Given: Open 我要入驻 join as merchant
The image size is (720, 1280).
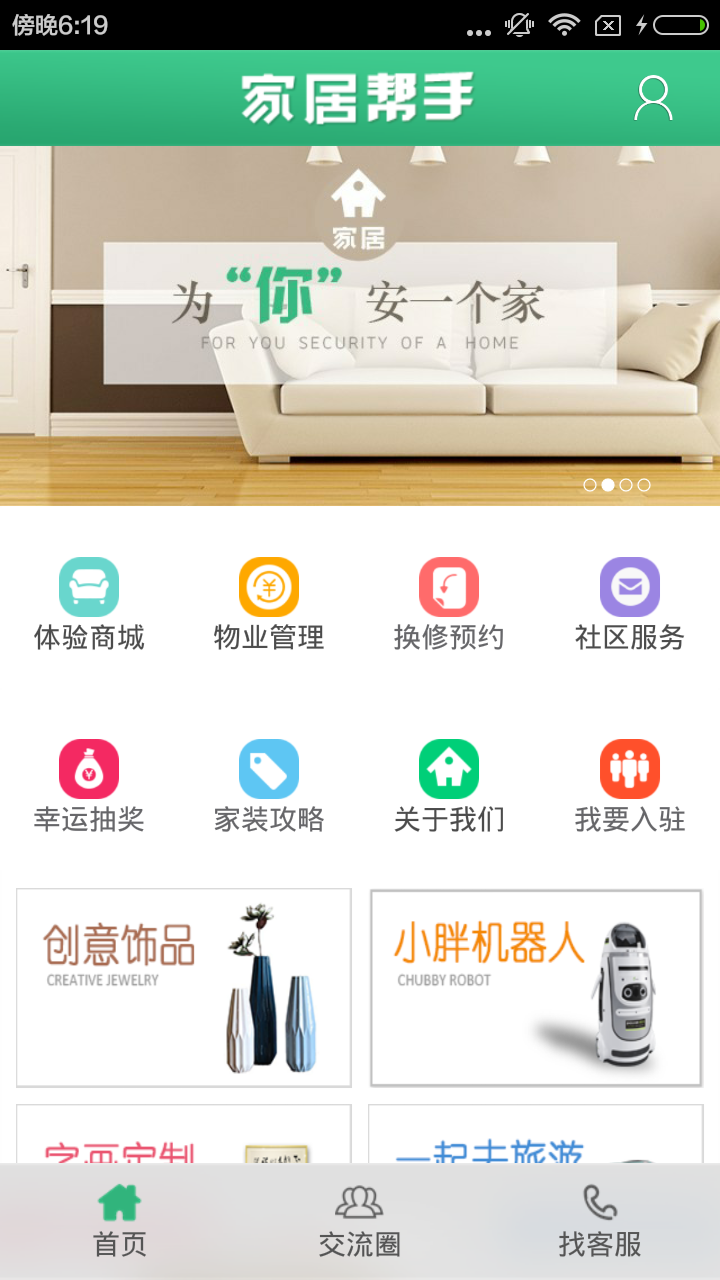Looking at the screenshot, I should pos(629,787).
